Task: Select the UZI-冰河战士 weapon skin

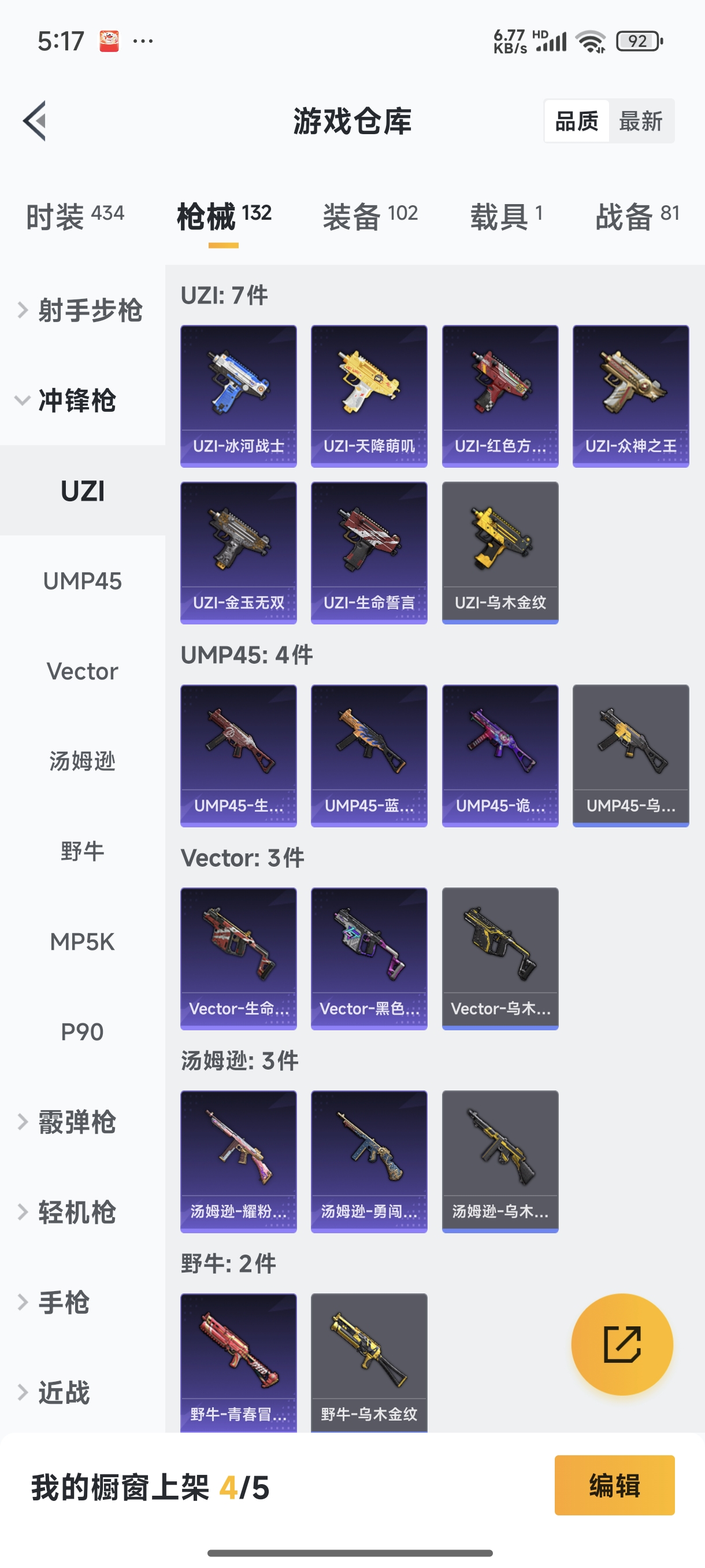Action: point(238,395)
